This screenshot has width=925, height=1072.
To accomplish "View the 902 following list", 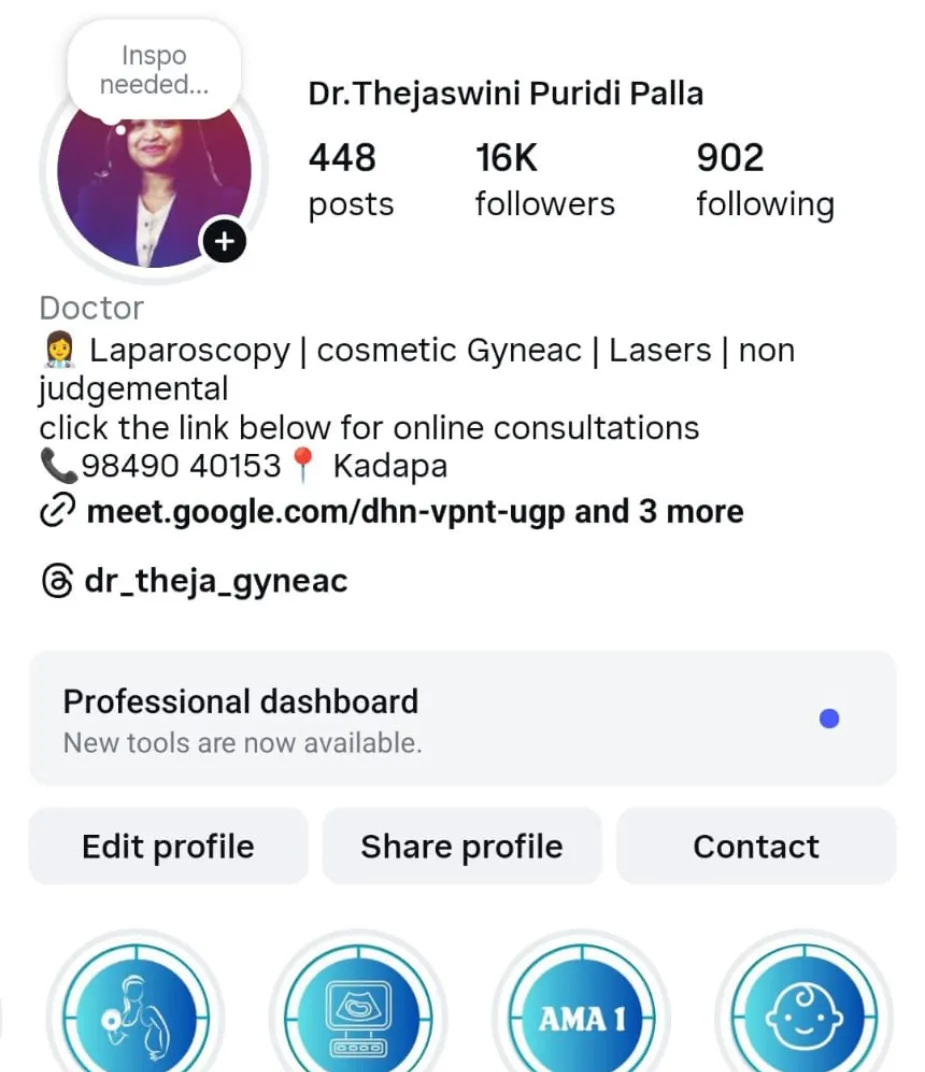I will click(x=764, y=178).
